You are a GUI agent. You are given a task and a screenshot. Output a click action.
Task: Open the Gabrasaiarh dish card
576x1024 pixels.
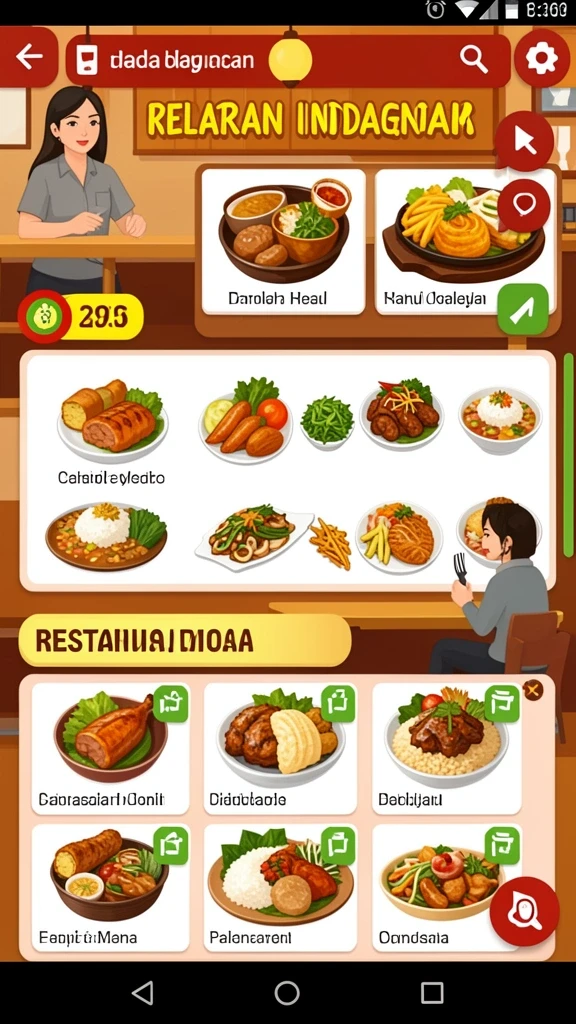tap(111, 749)
